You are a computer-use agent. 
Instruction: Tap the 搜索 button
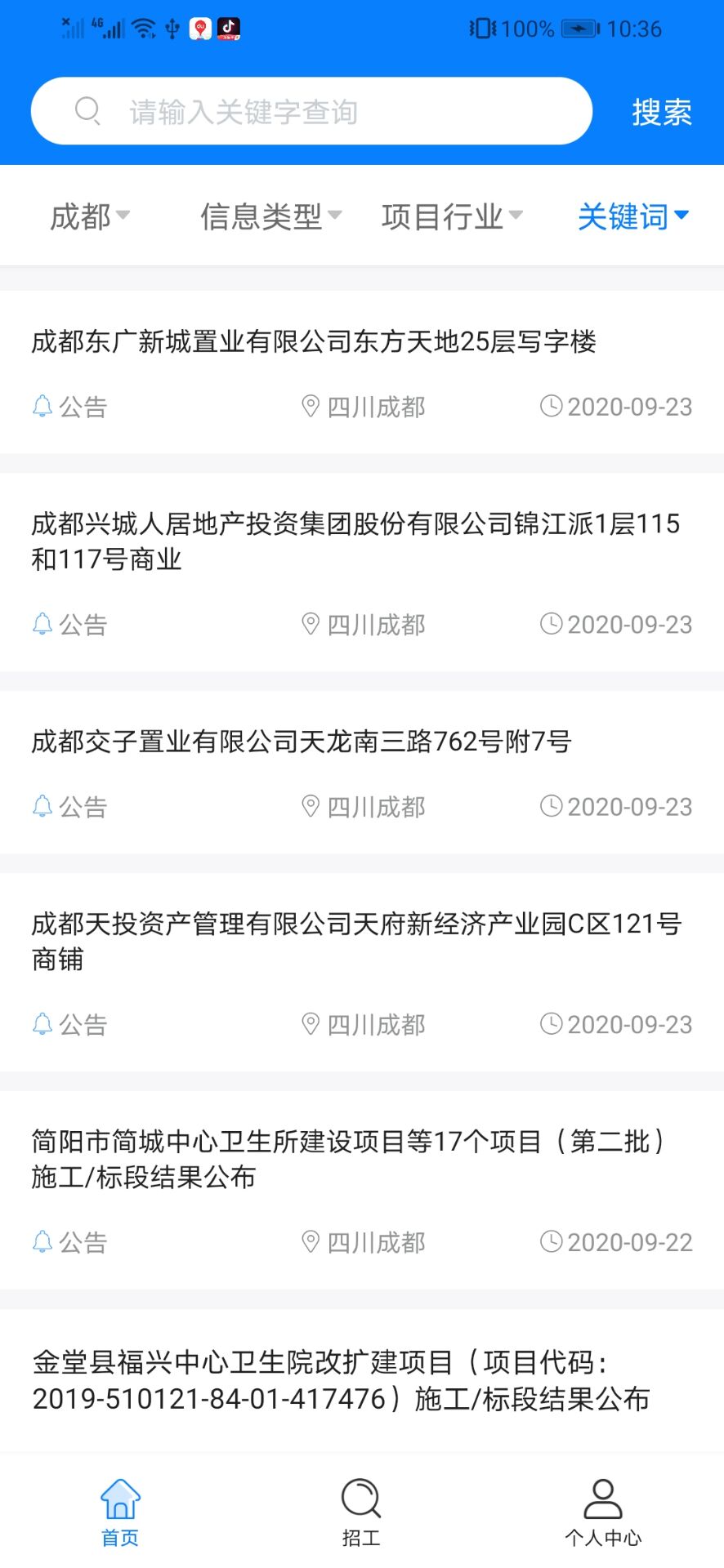[661, 112]
